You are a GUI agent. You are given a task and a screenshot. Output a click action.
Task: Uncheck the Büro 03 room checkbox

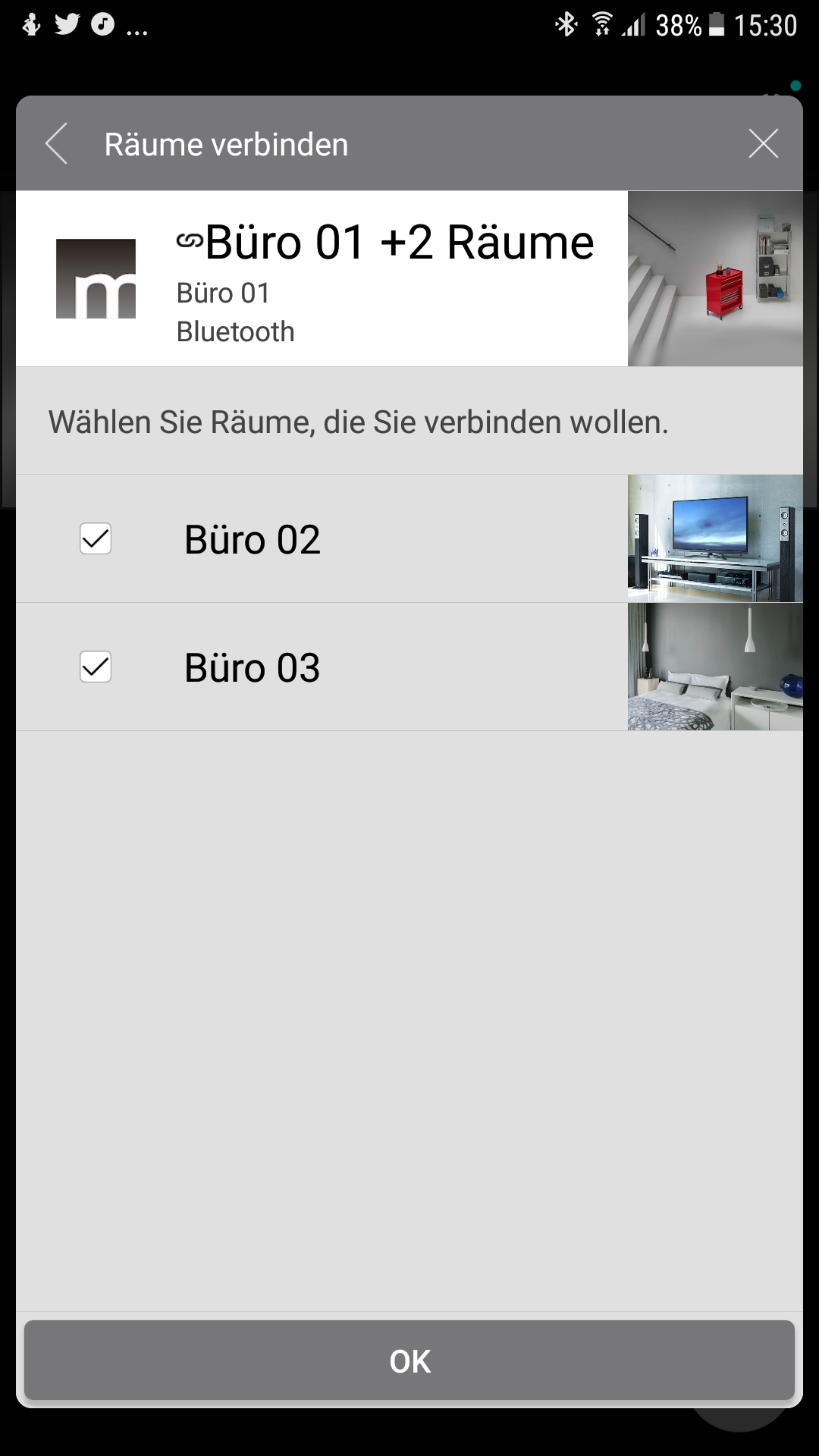(x=96, y=667)
